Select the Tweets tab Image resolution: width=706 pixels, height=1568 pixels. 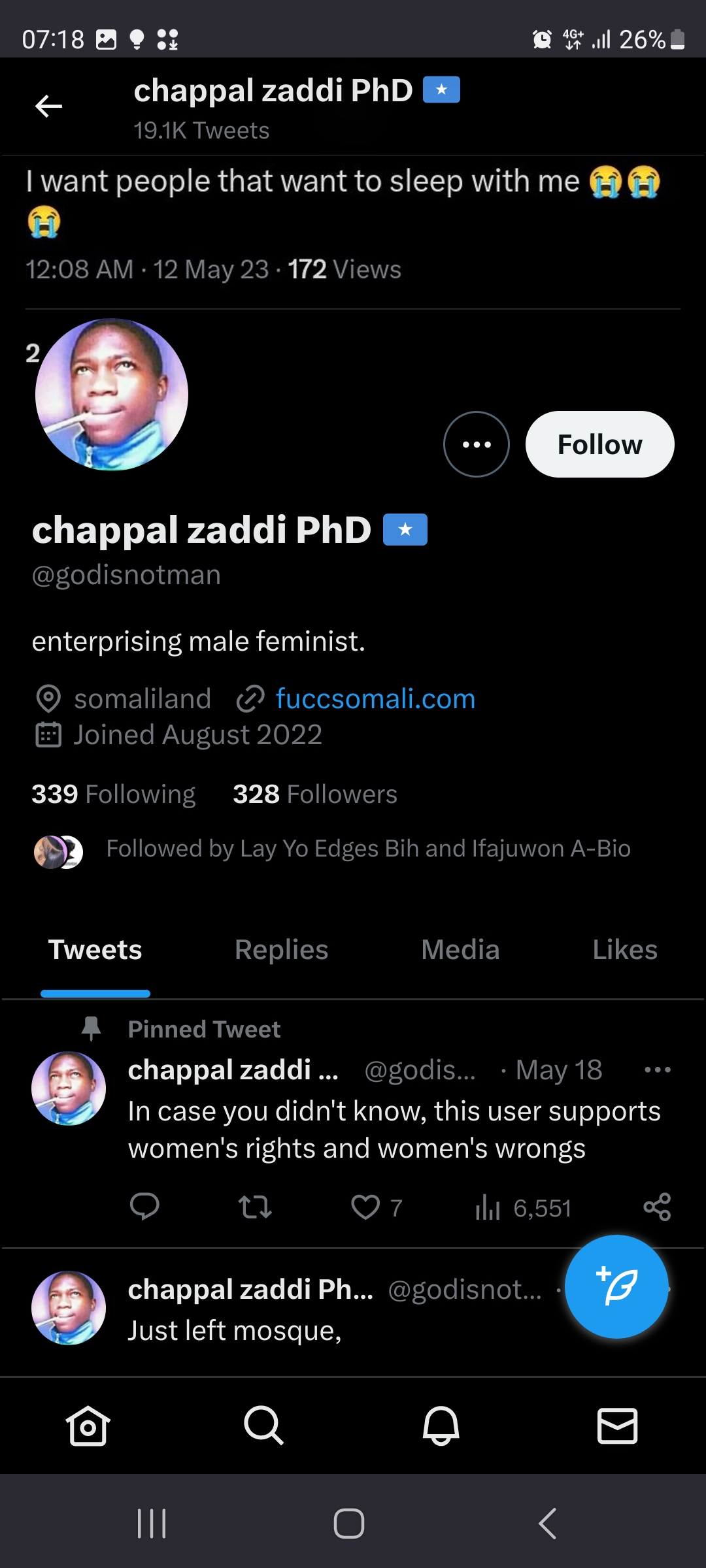95,949
